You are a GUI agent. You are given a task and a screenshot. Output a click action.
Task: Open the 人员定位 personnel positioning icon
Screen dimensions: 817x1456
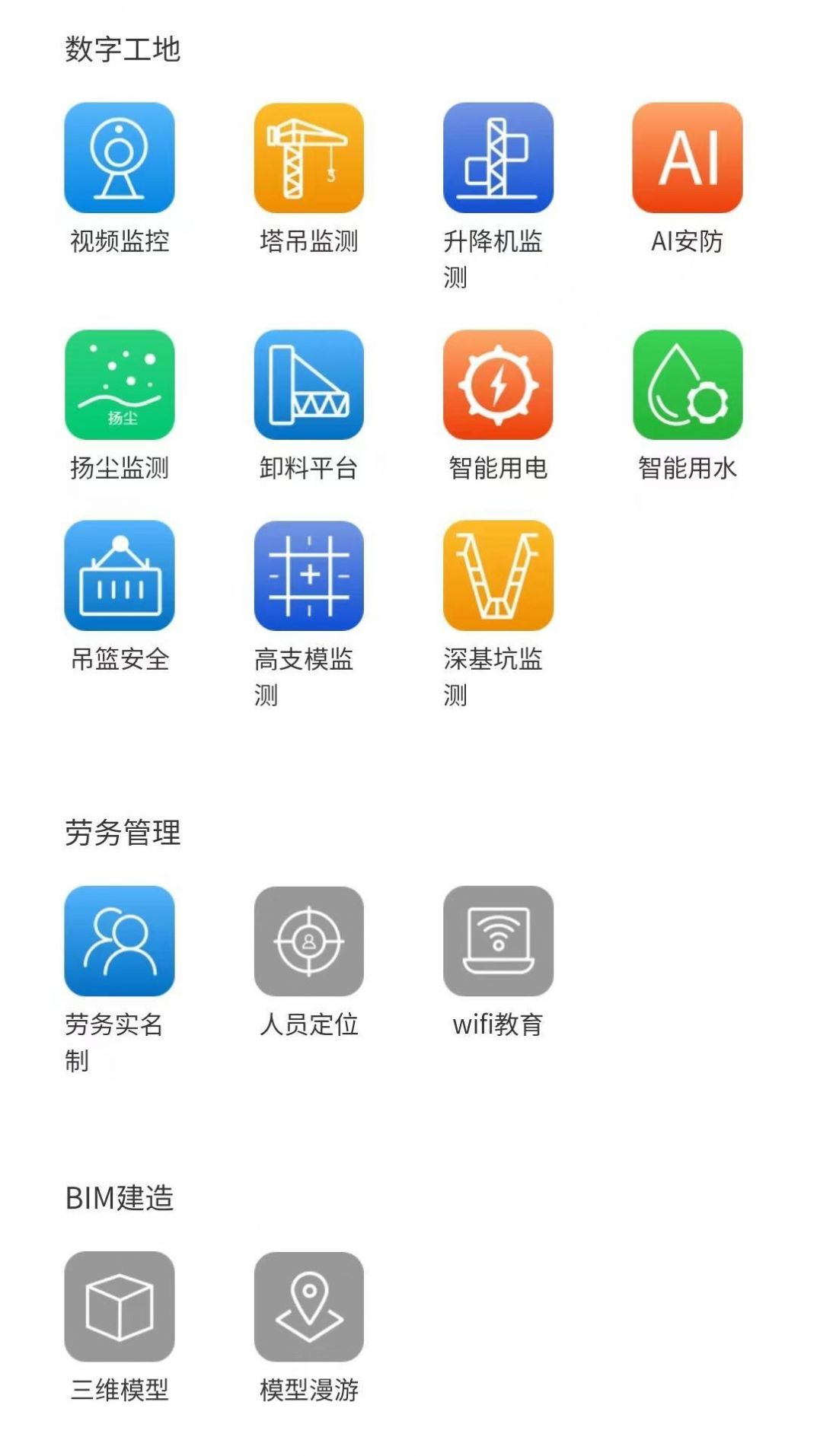click(x=308, y=941)
